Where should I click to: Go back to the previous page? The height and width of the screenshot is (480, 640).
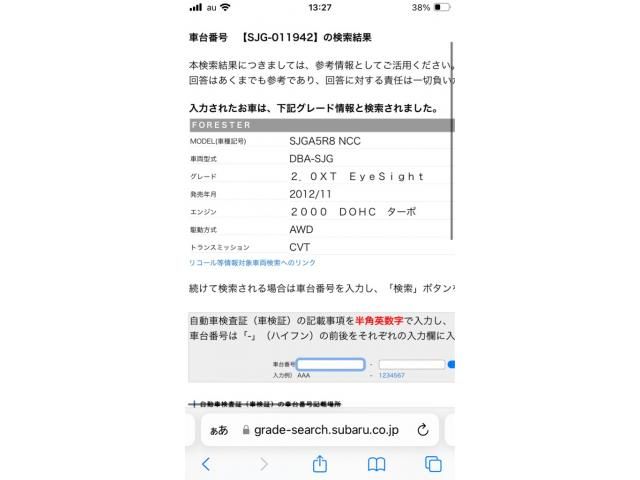[206, 464]
